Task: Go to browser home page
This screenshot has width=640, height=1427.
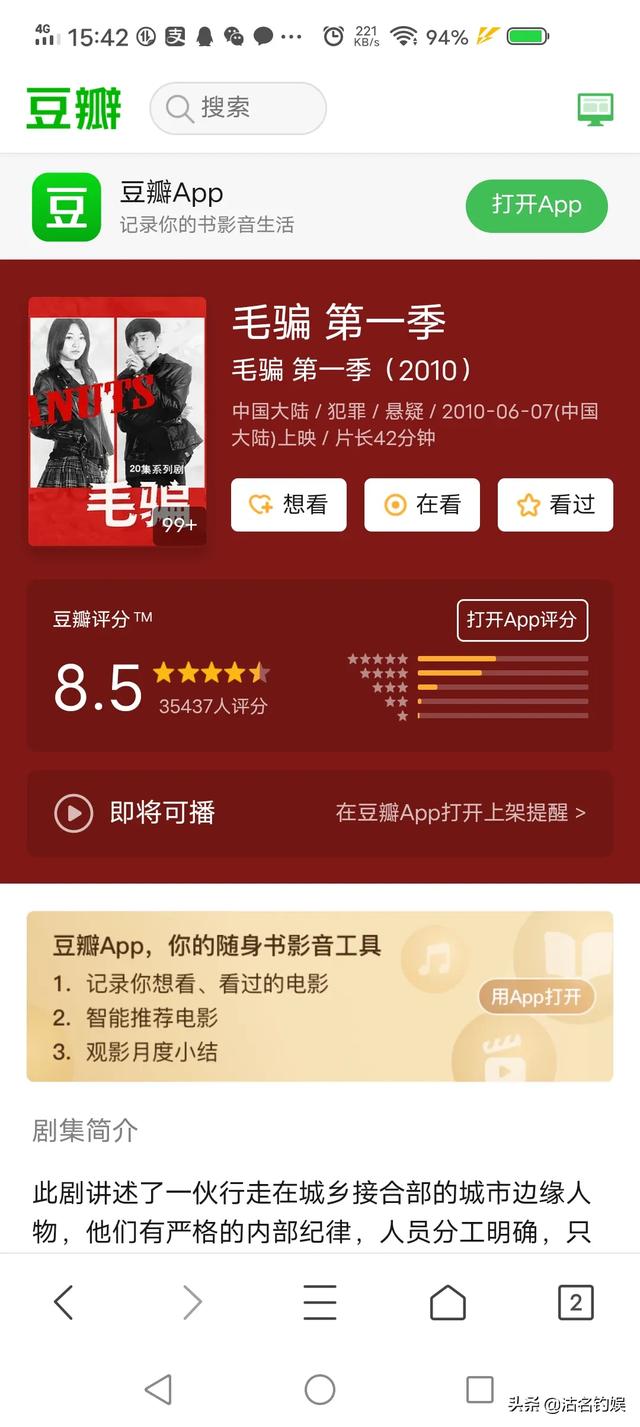Action: click(x=448, y=1302)
